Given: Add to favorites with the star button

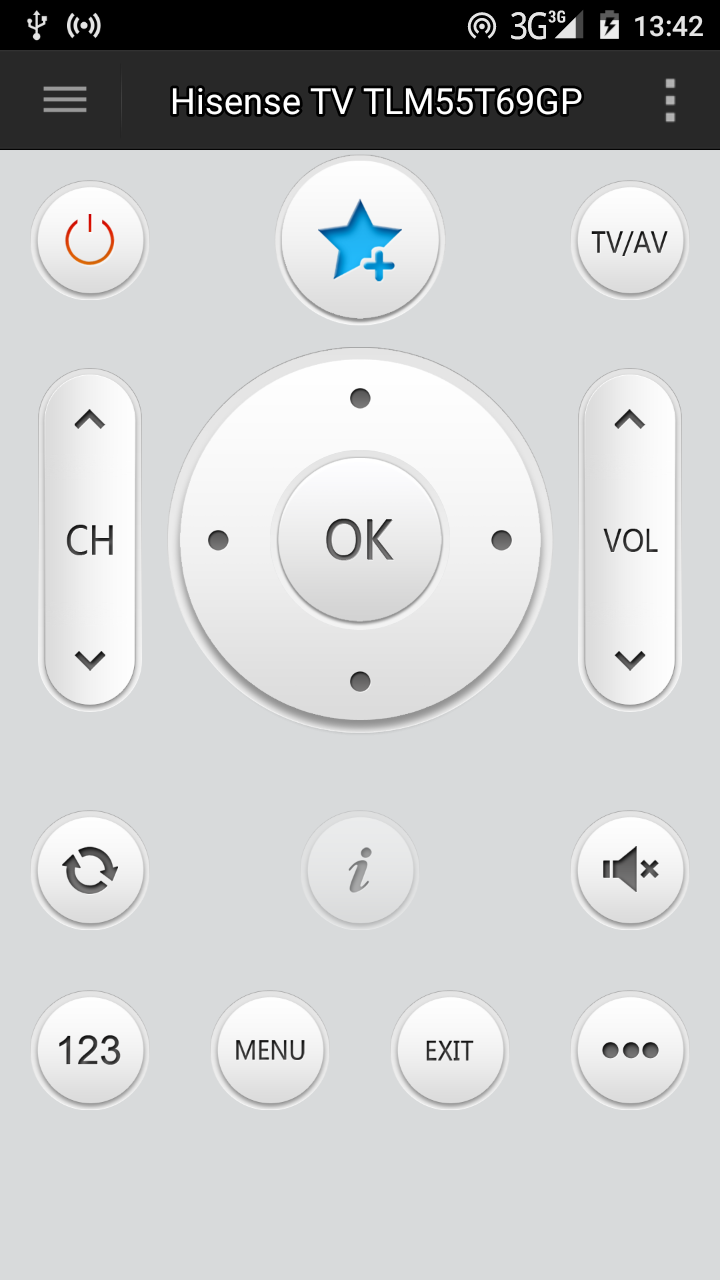Looking at the screenshot, I should click(360, 240).
